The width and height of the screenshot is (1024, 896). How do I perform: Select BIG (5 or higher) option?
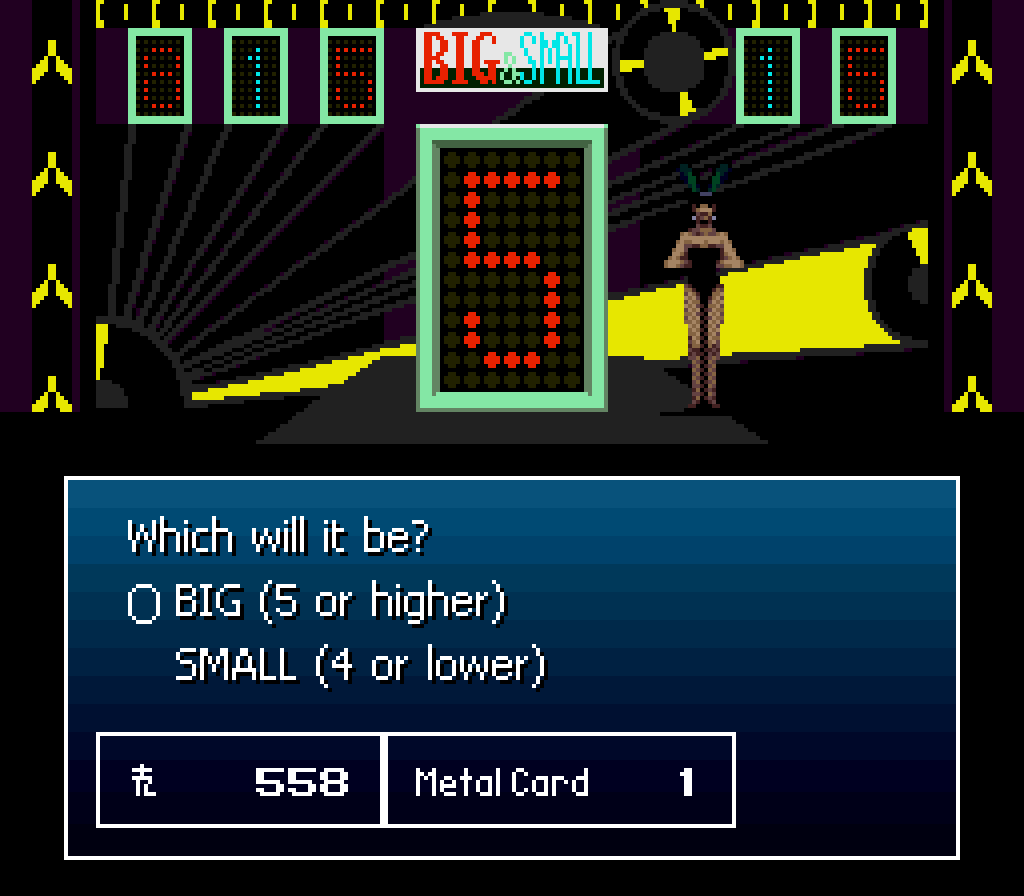[340, 602]
